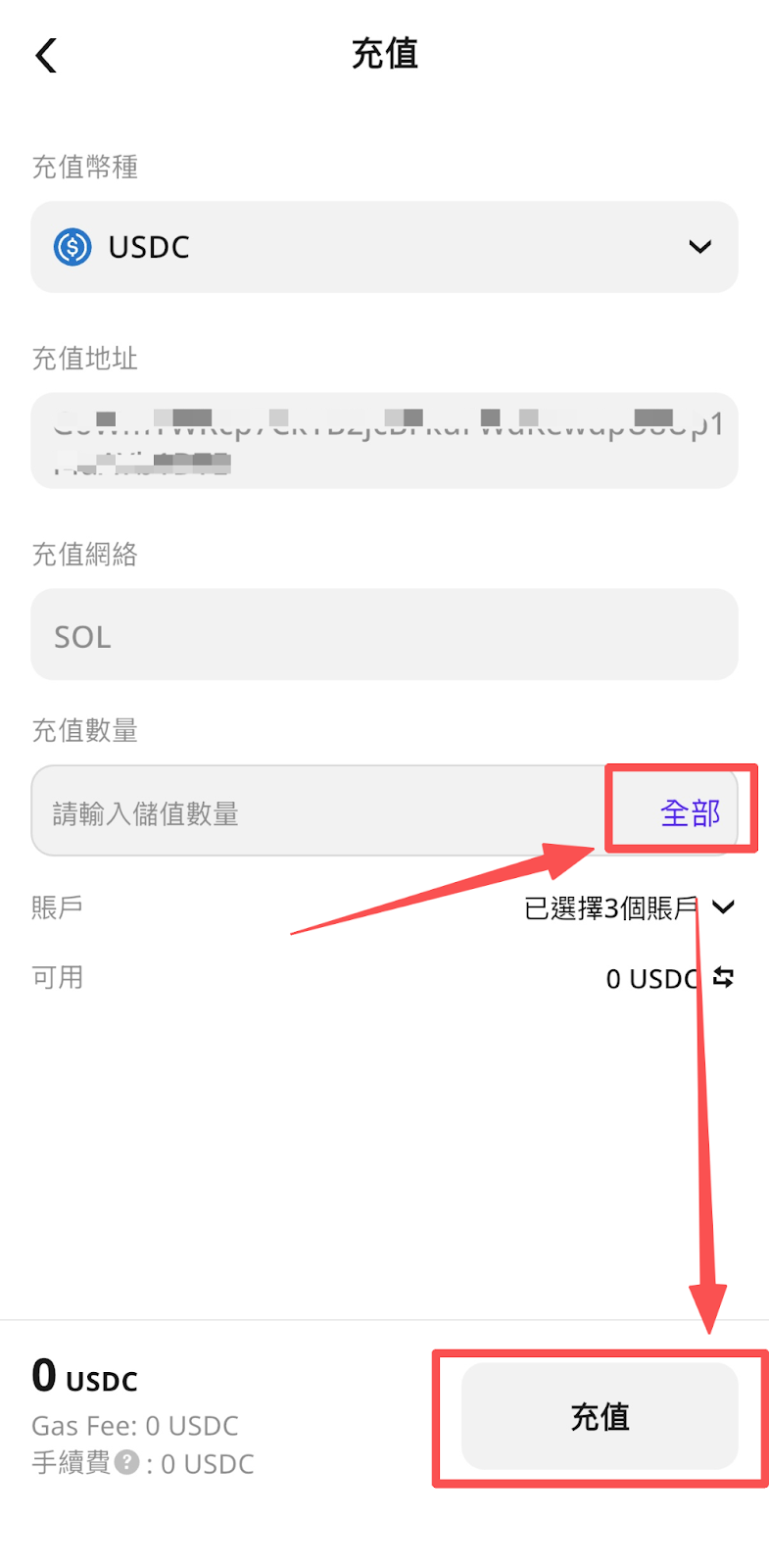Open the handling fee help icon
The image size is (769, 1568).
point(126,1462)
